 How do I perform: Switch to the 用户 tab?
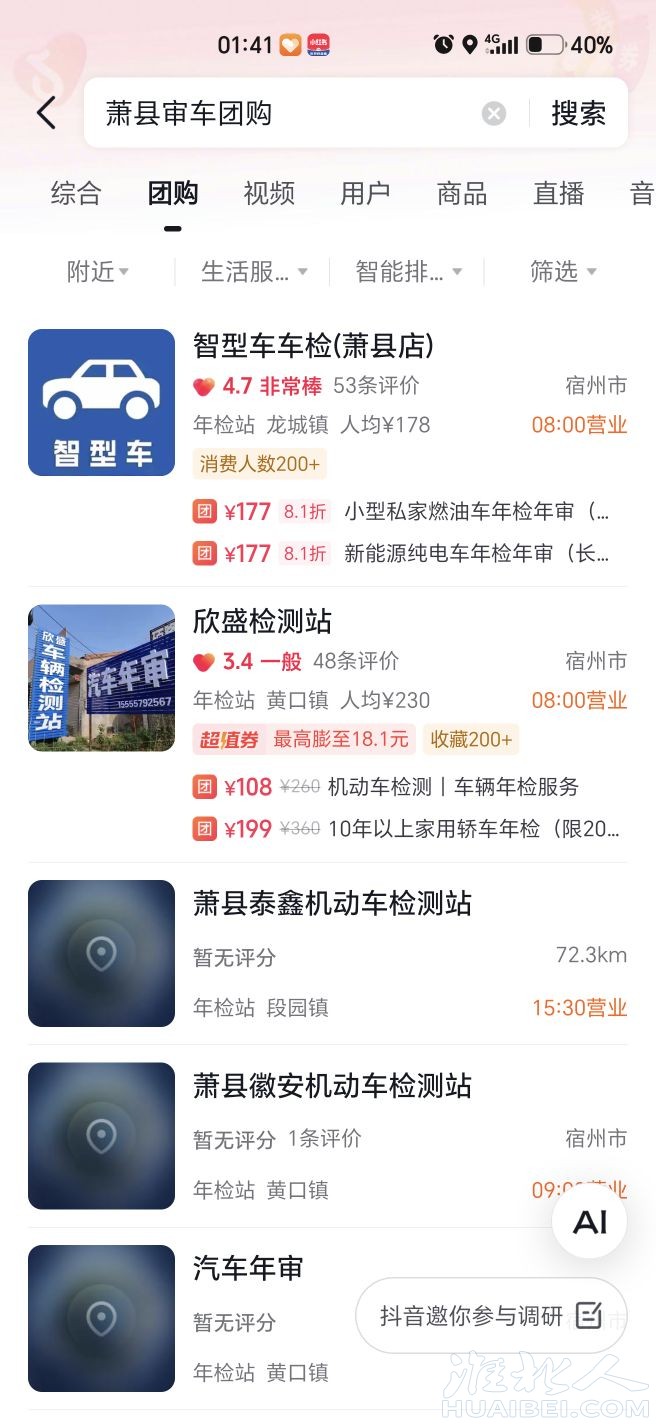click(365, 193)
